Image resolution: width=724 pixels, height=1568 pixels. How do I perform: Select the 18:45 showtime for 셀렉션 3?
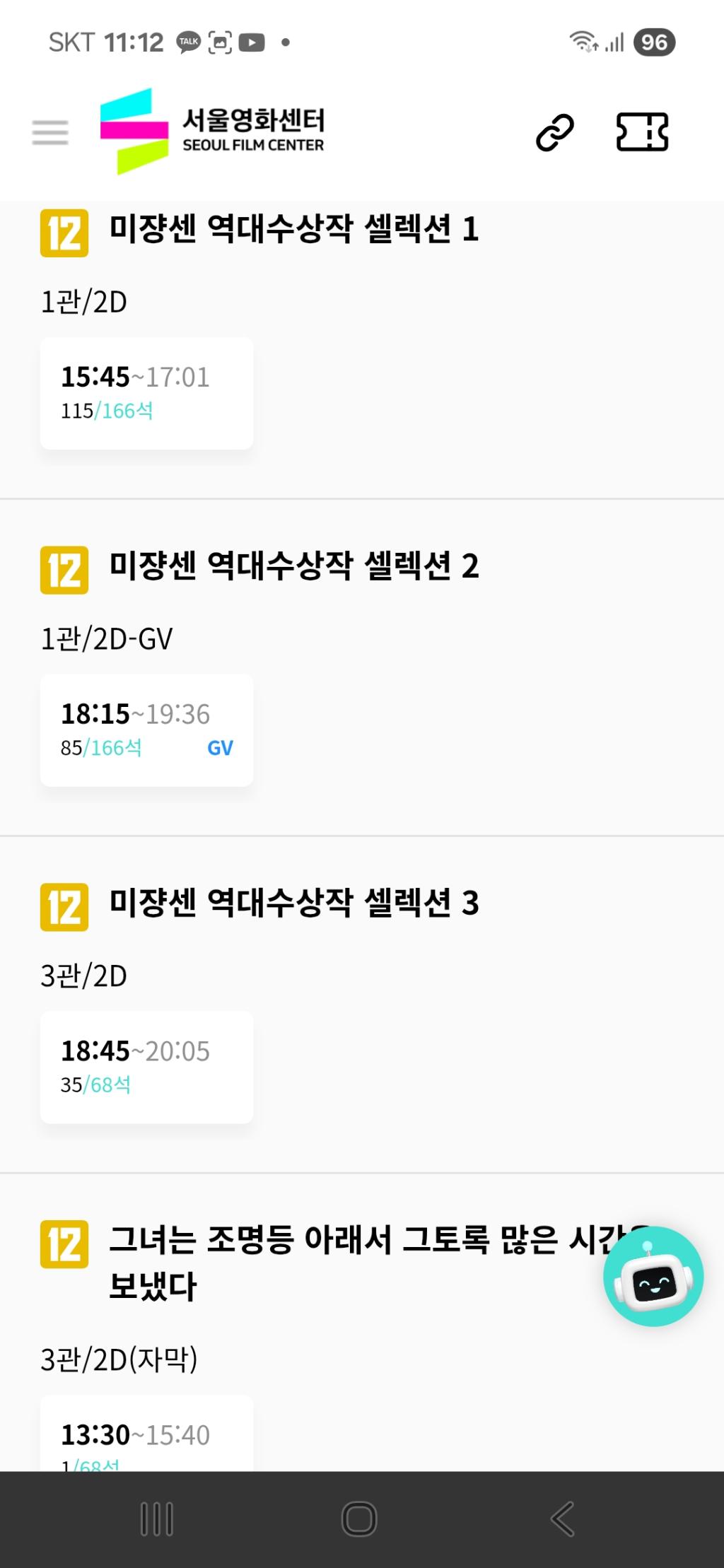[x=146, y=1067]
